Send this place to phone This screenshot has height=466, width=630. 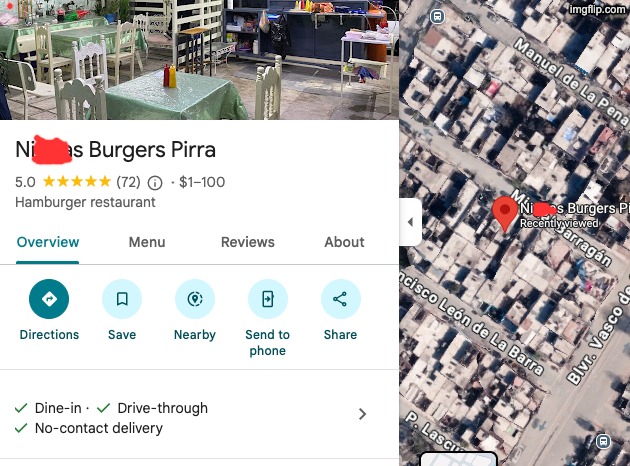pos(268,299)
